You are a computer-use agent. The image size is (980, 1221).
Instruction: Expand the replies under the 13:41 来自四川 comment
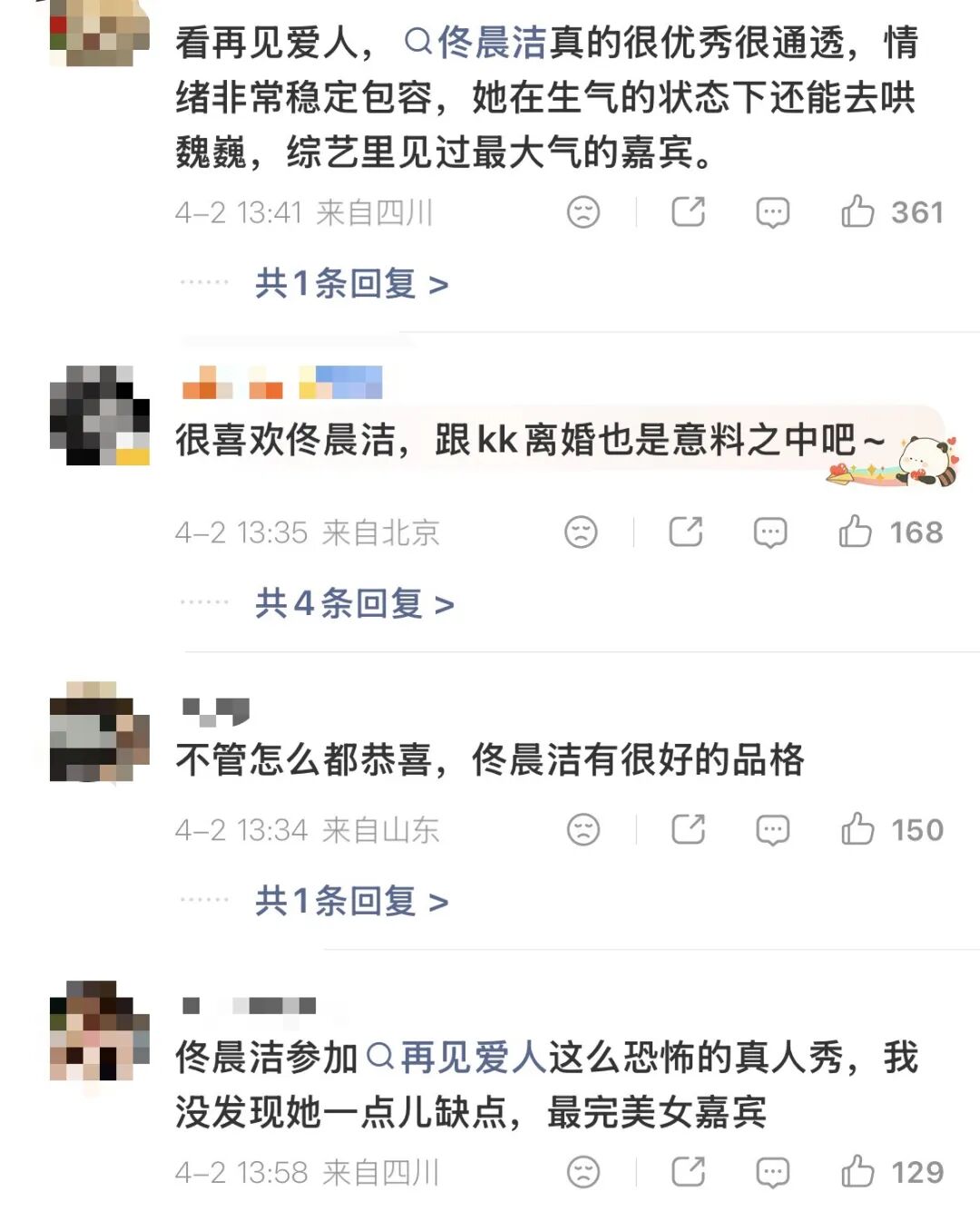point(351,284)
